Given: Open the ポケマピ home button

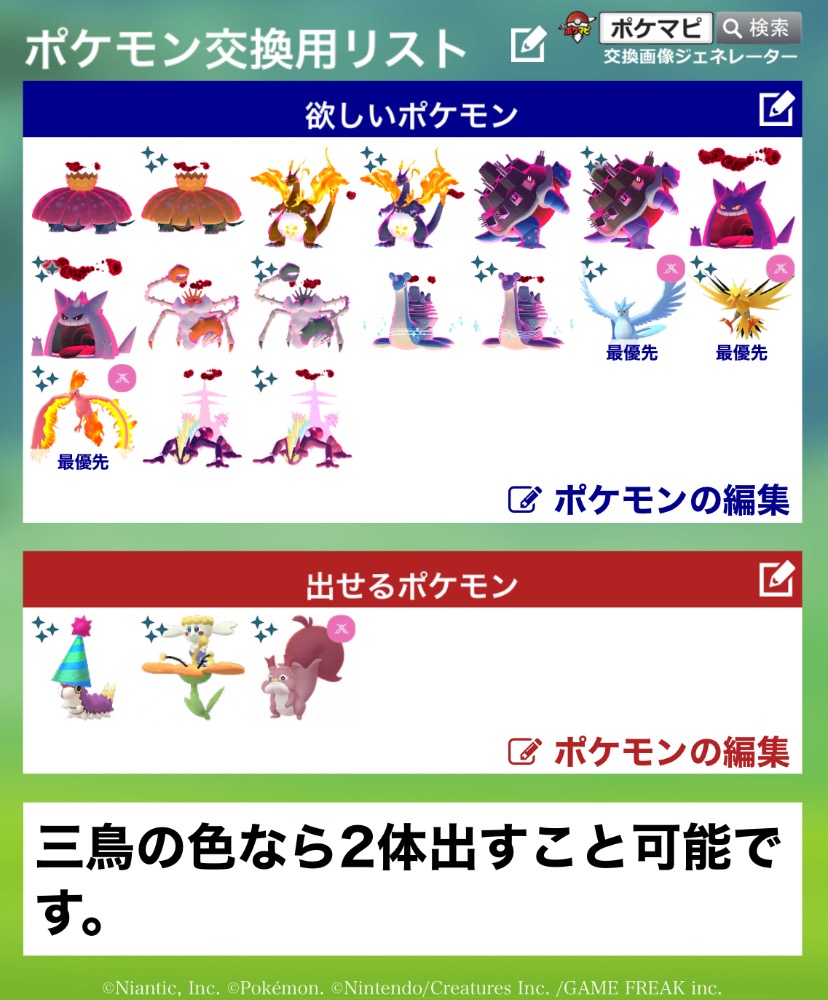Looking at the screenshot, I should [x=655, y=27].
